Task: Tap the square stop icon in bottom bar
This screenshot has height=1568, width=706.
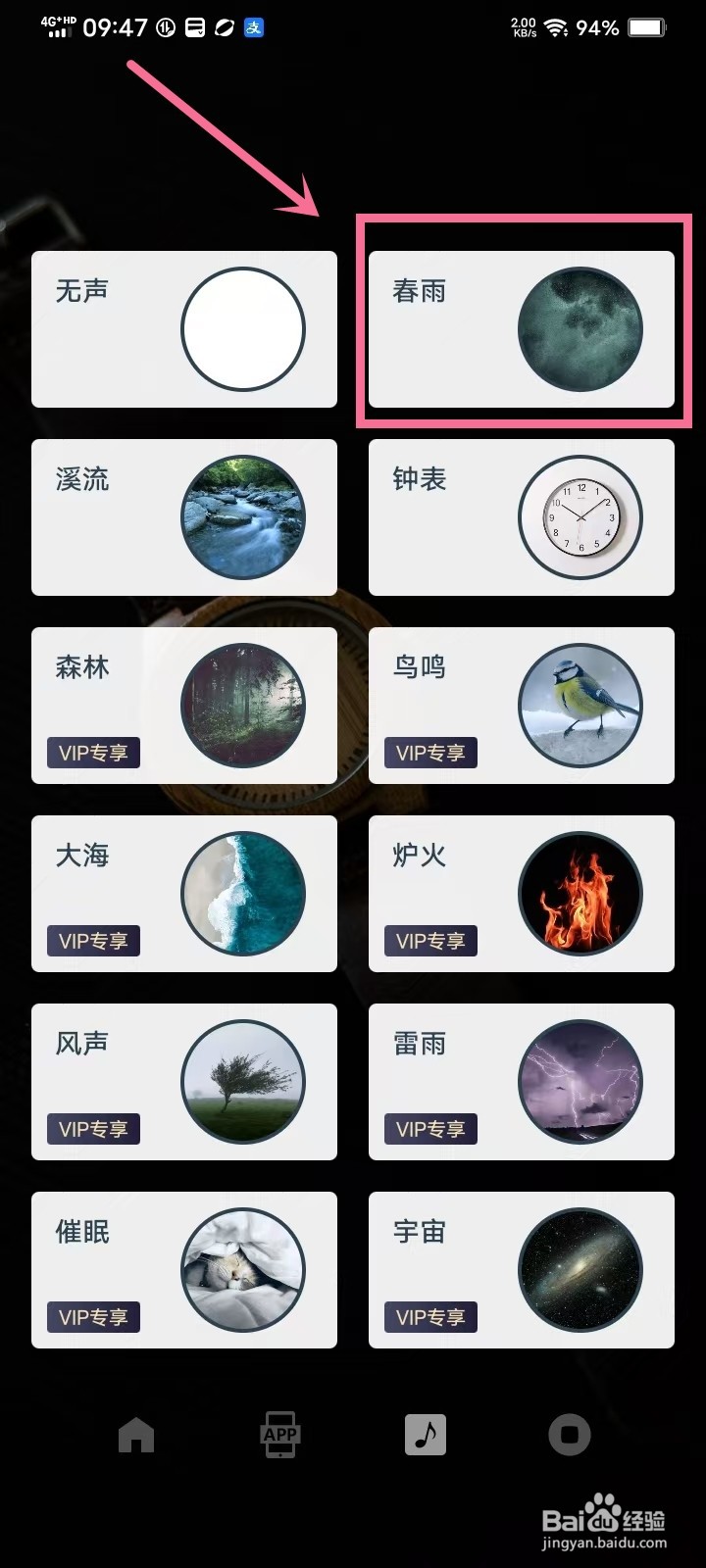Action: 569,1434
